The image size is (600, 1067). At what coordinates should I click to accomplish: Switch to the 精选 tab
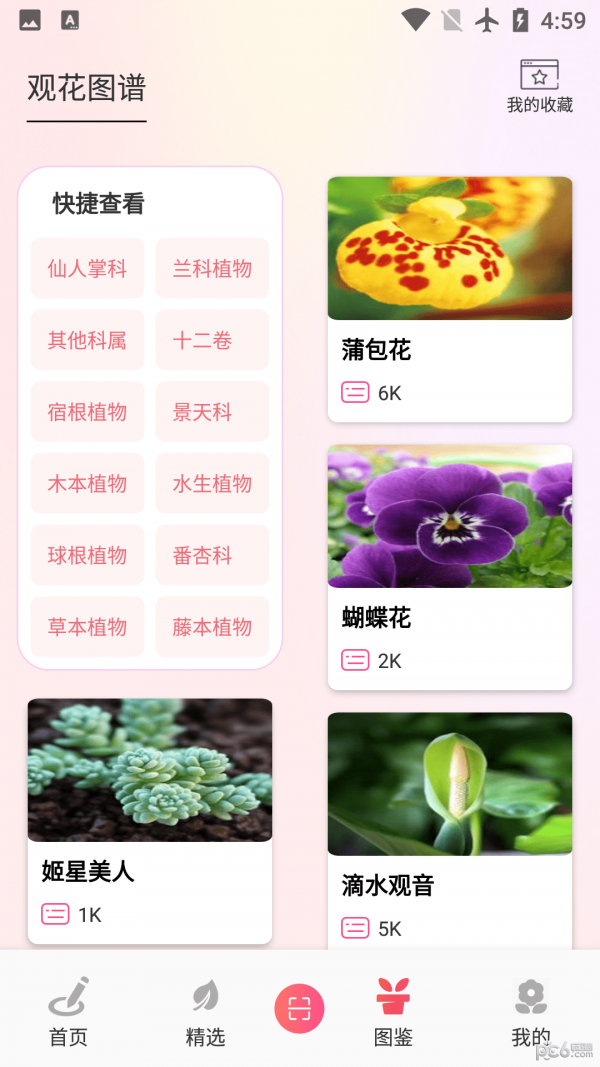pyautogui.click(x=205, y=1012)
